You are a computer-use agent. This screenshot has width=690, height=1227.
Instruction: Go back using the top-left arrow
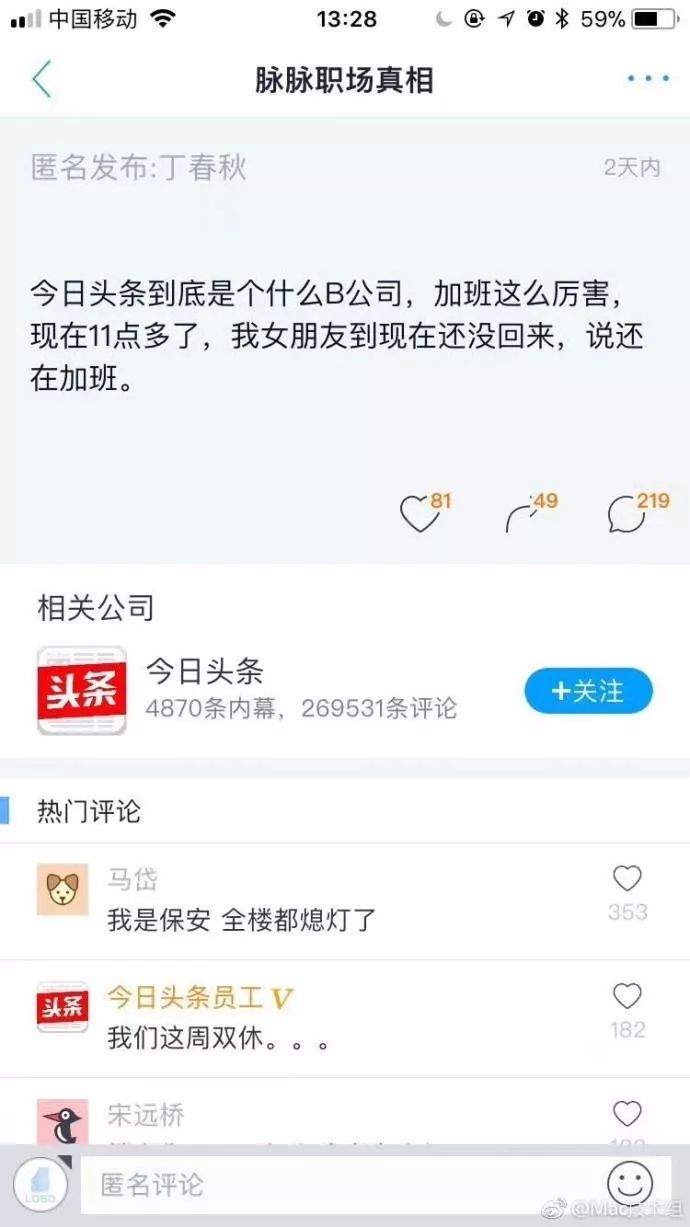pyautogui.click(x=41, y=79)
